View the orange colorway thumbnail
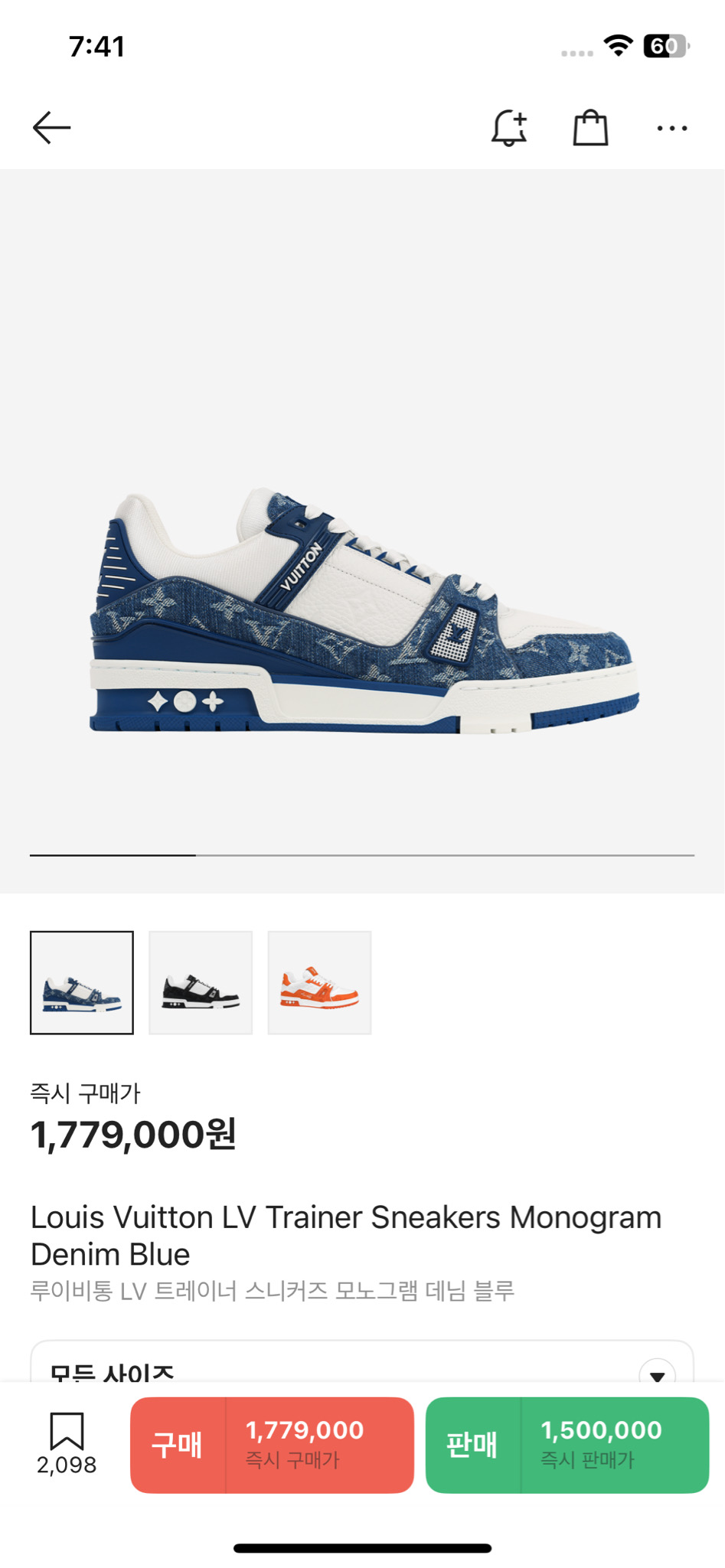The image size is (725, 1568). (319, 982)
